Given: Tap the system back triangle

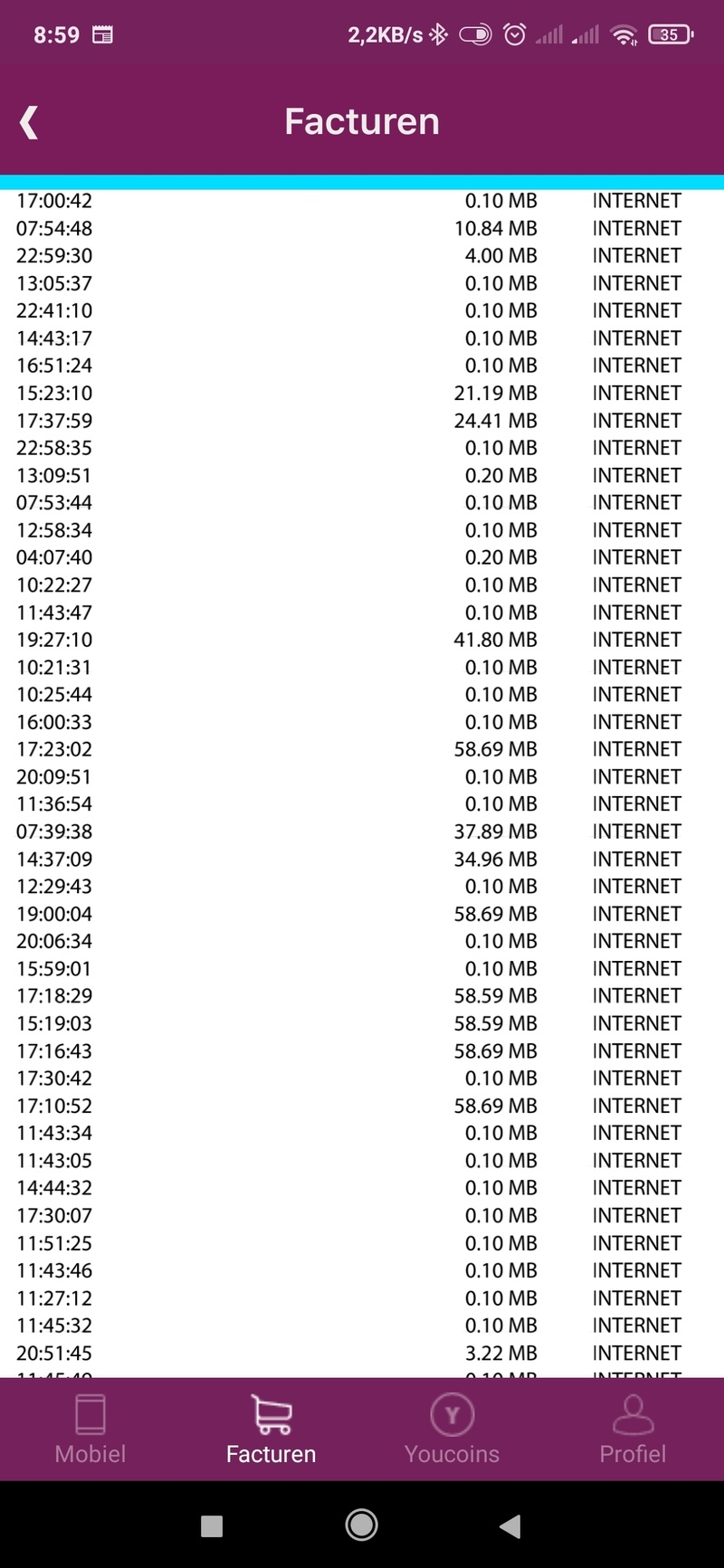Looking at the screenshot, I should point(510,1526).
